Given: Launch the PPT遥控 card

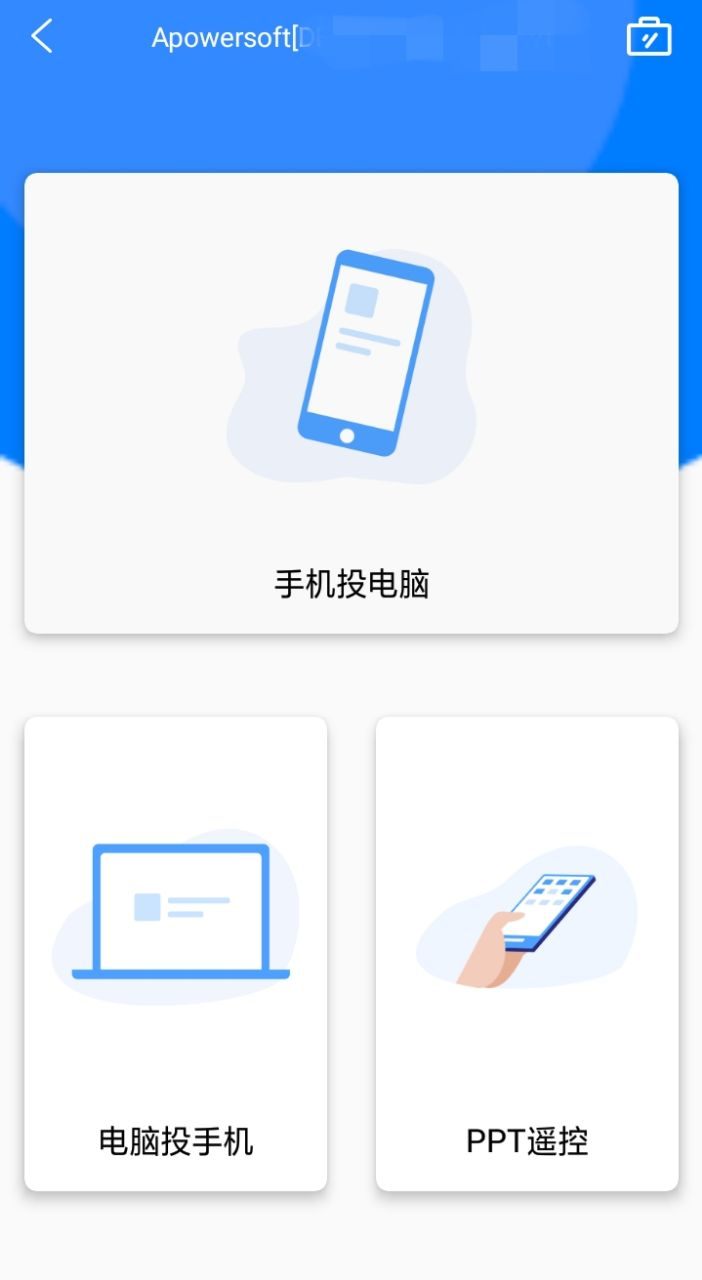Looking at the screenshot, I should pyautogui.click(x=527, y=953).
